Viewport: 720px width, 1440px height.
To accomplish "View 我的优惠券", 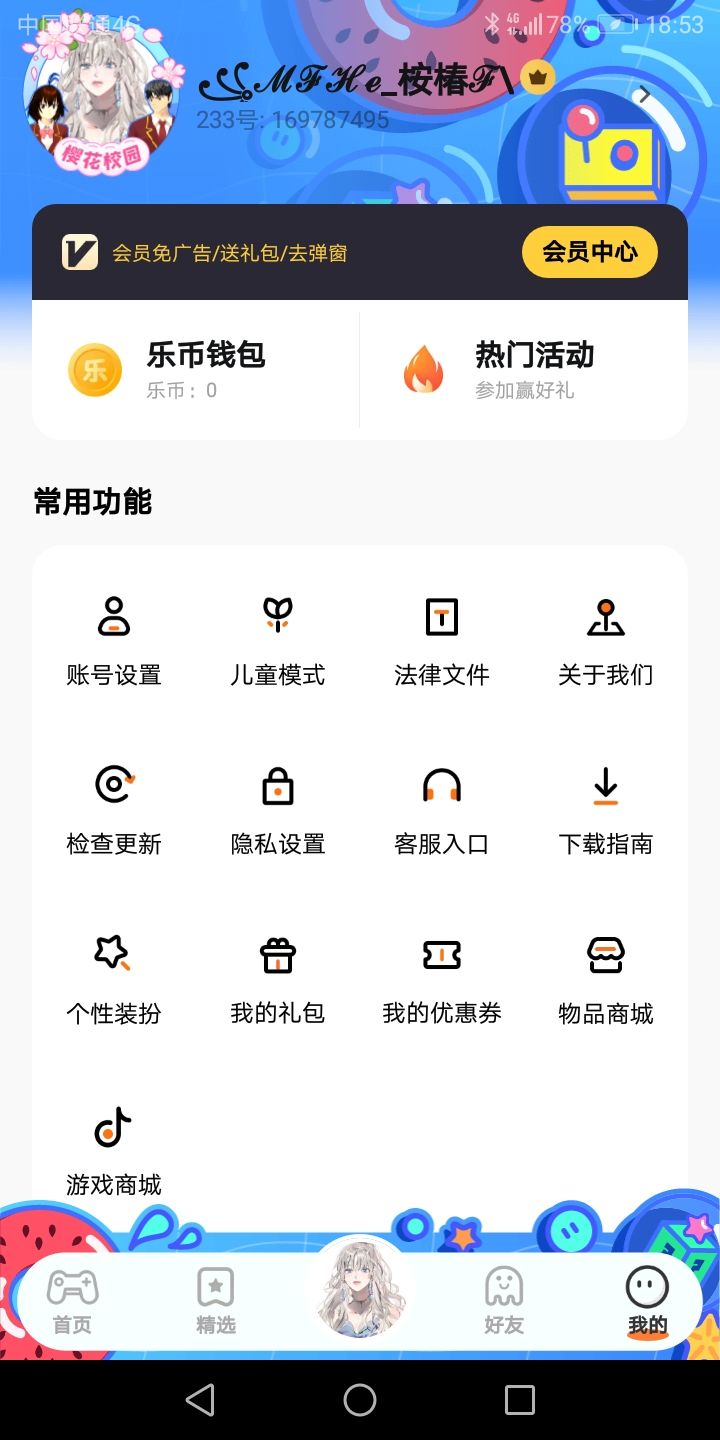I will (442, 978).
